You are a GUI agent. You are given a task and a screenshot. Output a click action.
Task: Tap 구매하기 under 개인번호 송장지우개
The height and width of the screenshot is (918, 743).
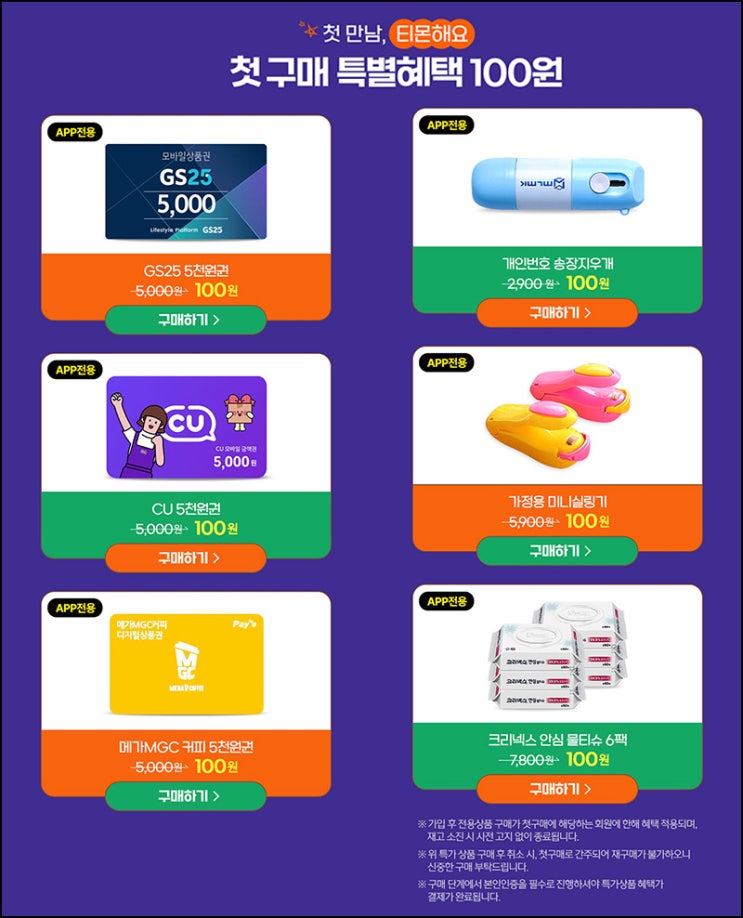click(x=557, y=312)
